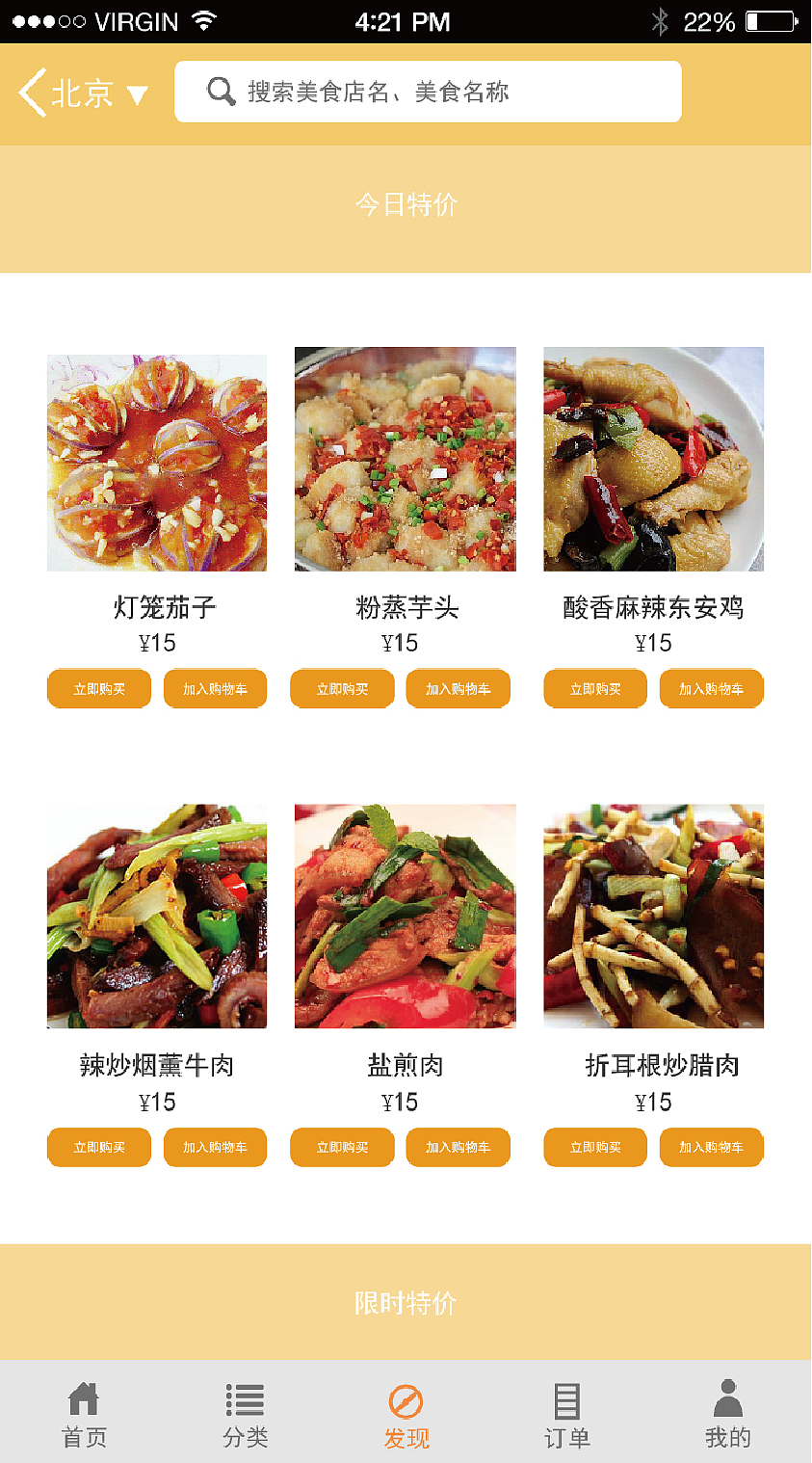Open the 辣炒烟薰牛肉 dish photo
Viewport: 812px width, 1463px height.
point(157,917)
